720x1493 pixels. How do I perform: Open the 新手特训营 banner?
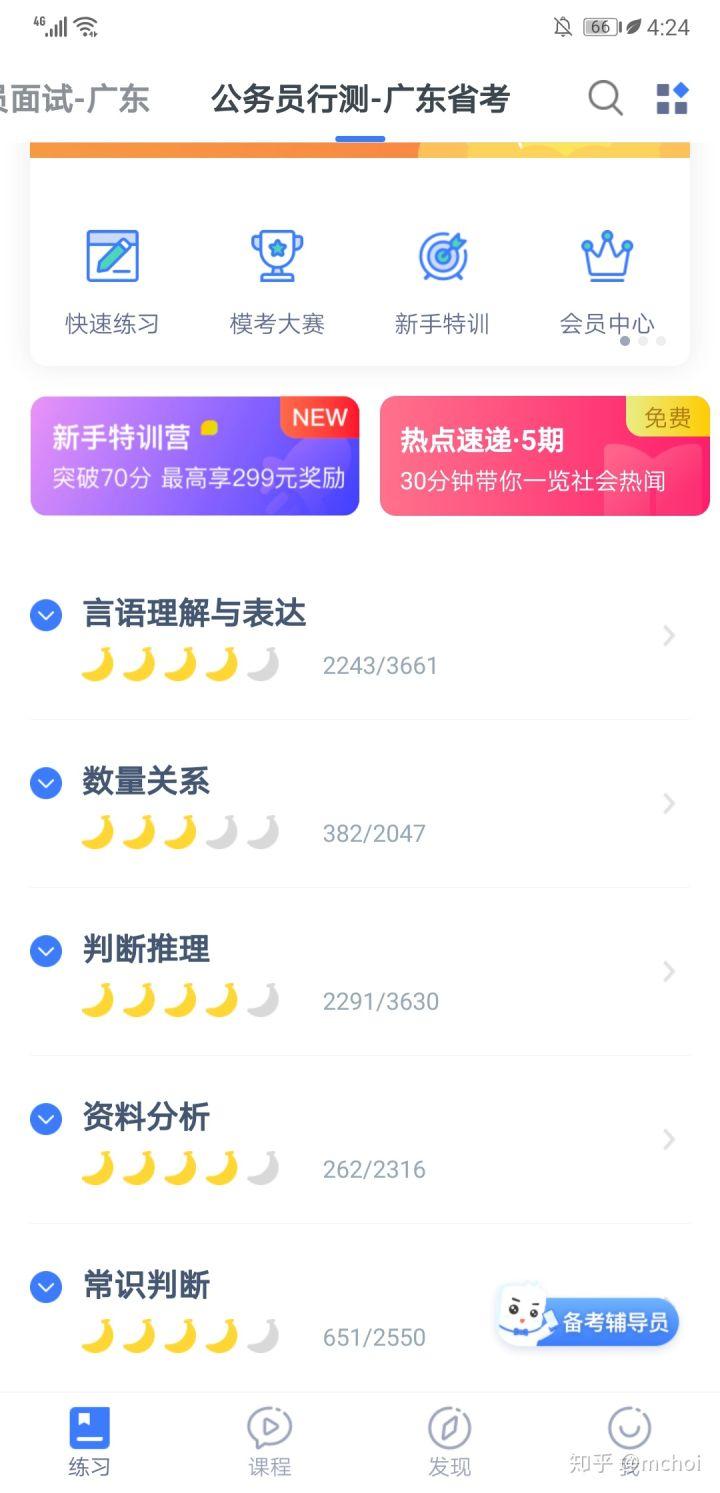pos(195,456)
